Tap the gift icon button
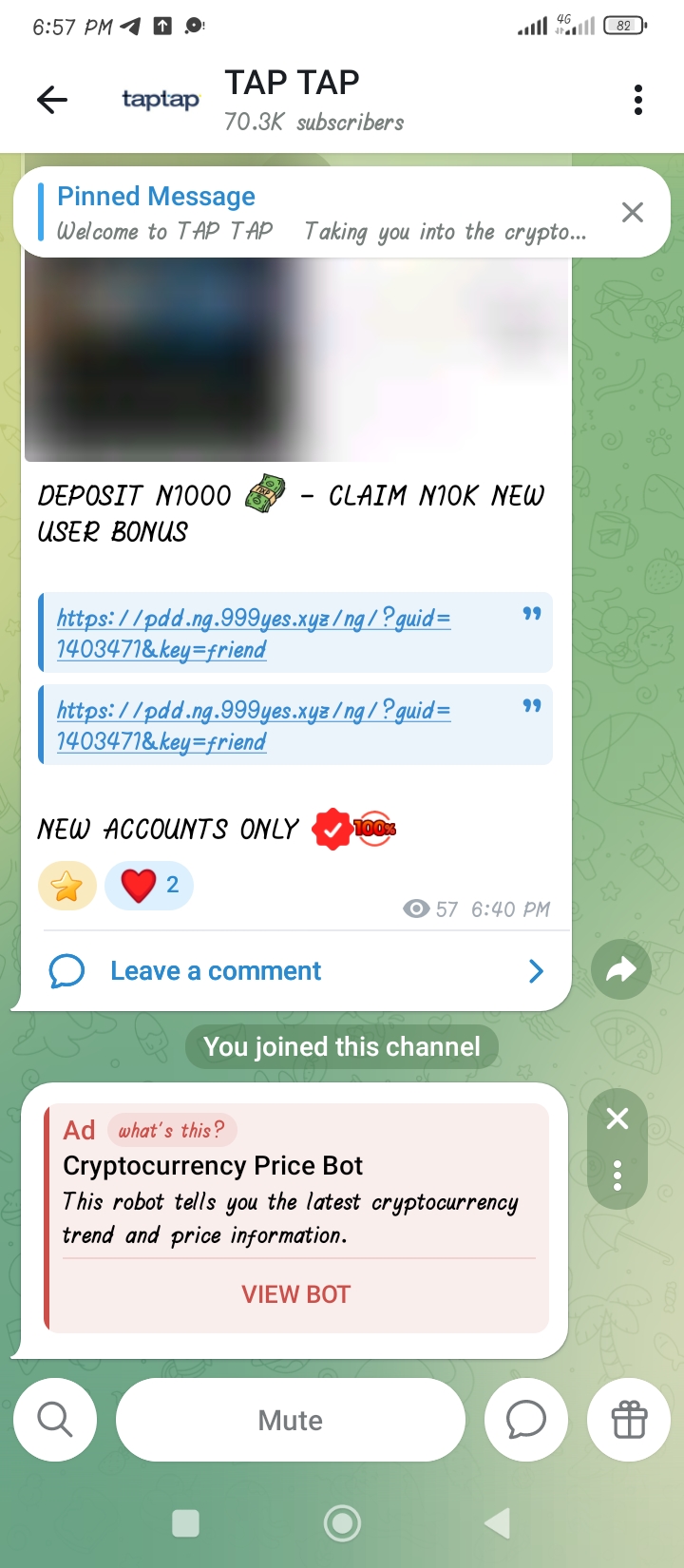The width and height of the screenshot is (684, 1568). [629, 1420]
